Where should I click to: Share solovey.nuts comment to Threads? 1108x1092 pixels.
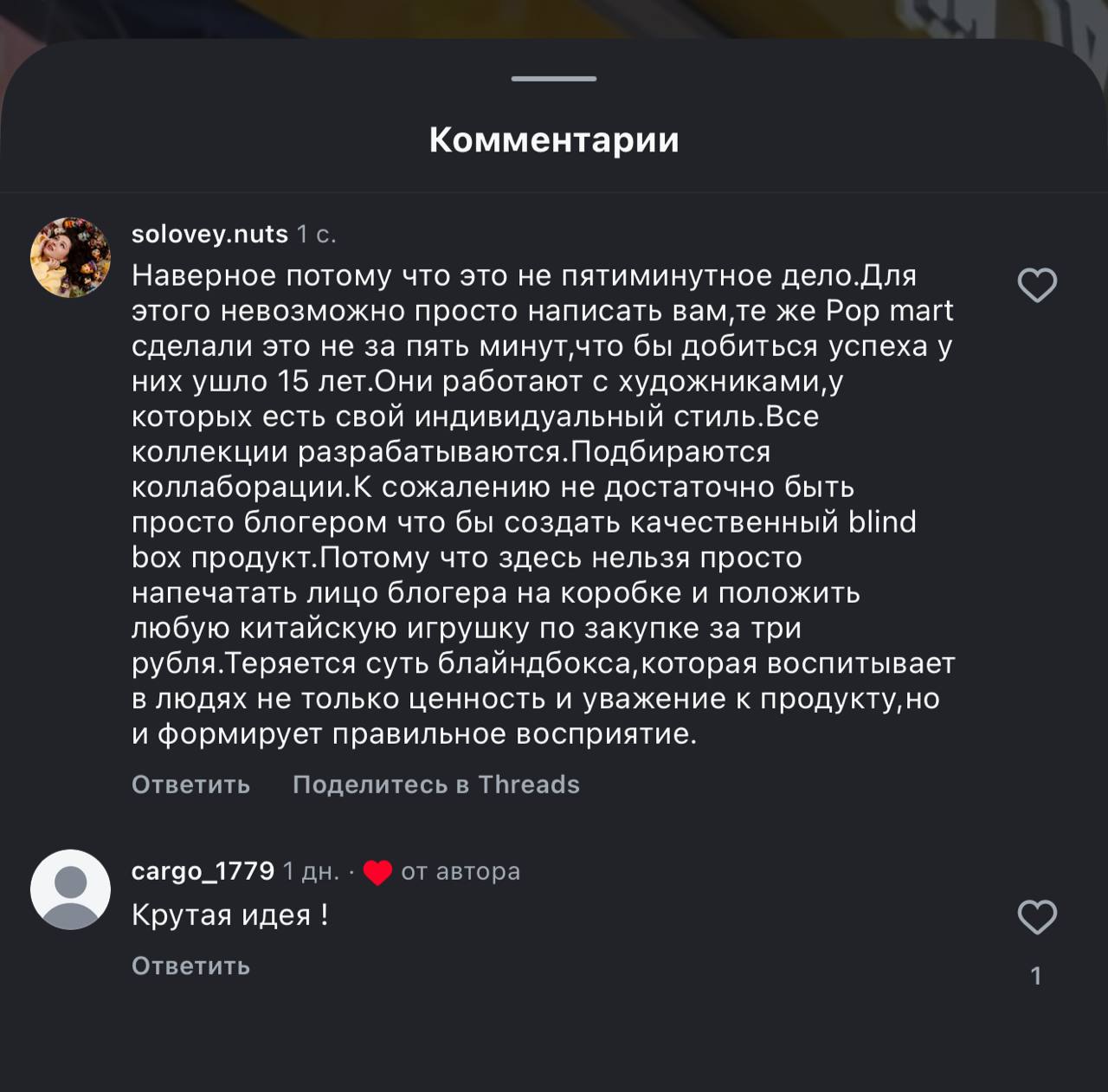(435, 785)
